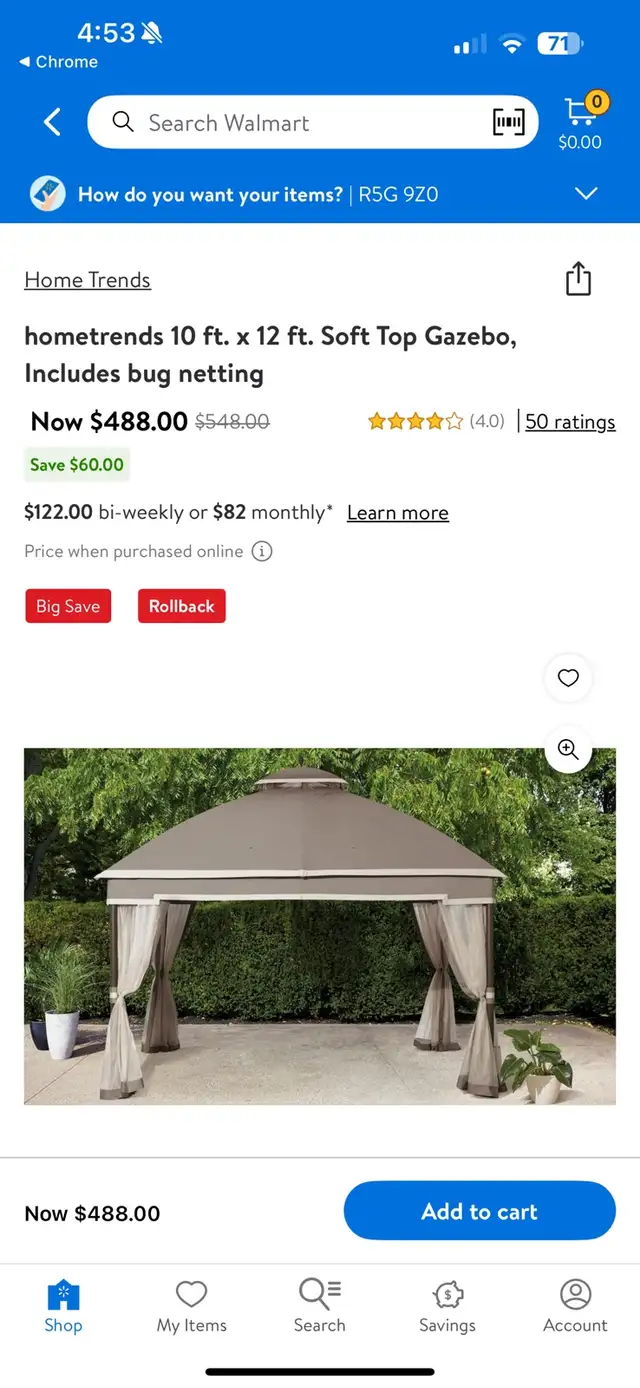Viewport: 640px width, 1388px height.
Task: Switch to the Savings tab
Action: tap(447, 1306)
